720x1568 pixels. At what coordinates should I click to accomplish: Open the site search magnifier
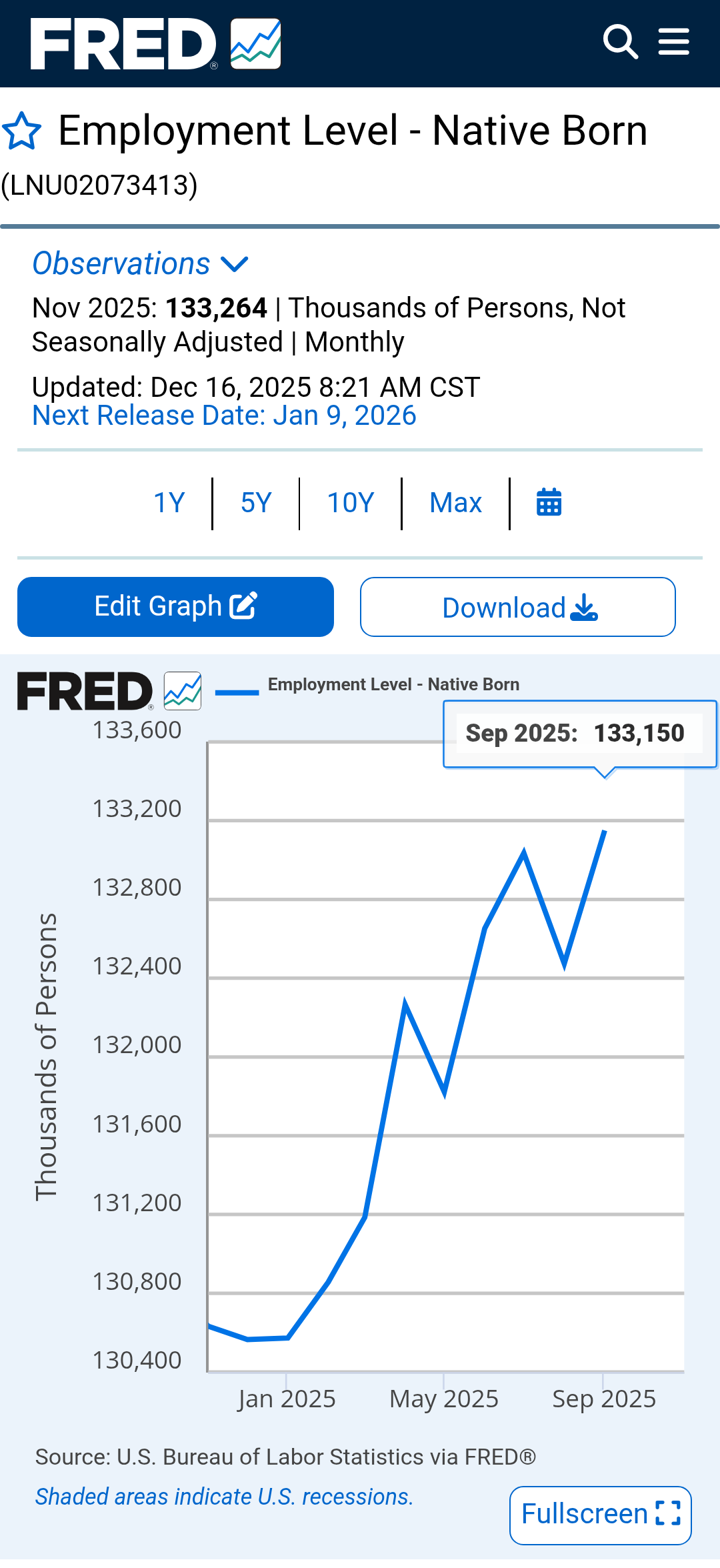point(620,42)
